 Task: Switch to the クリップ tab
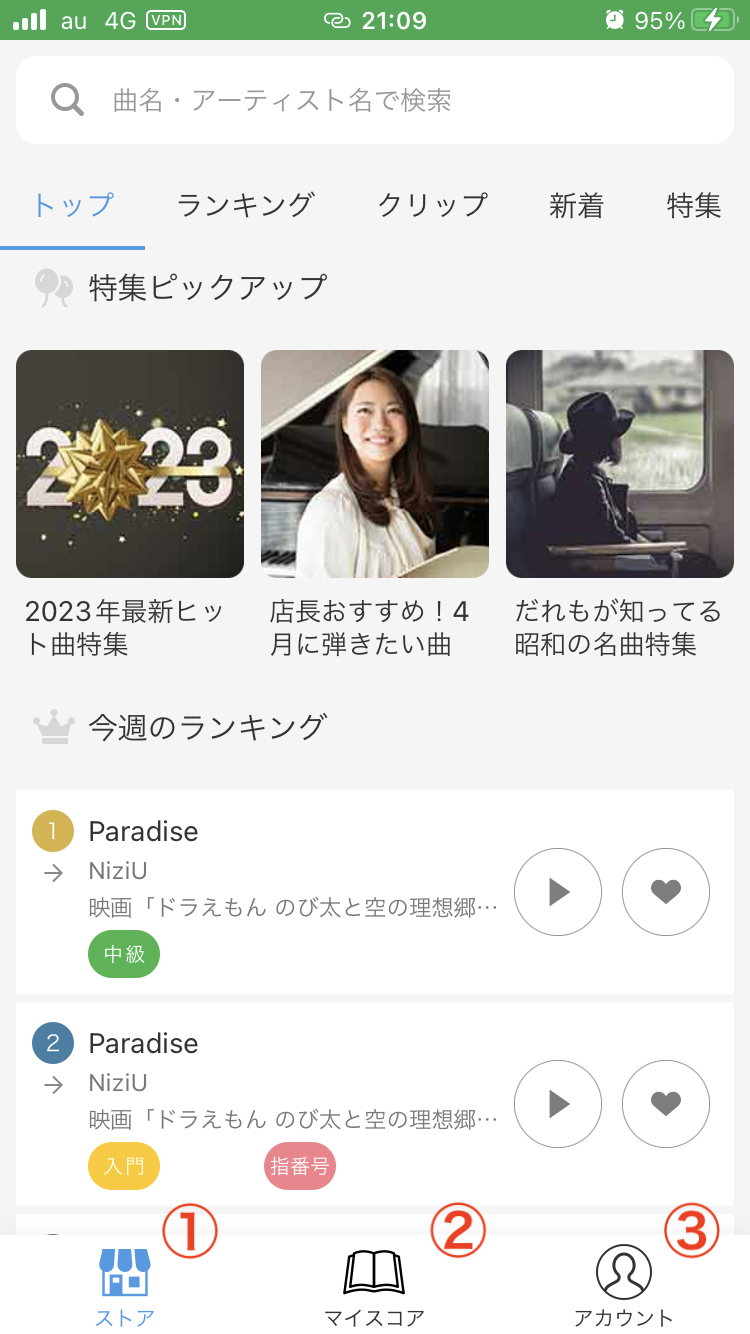[x=432, y=205]
